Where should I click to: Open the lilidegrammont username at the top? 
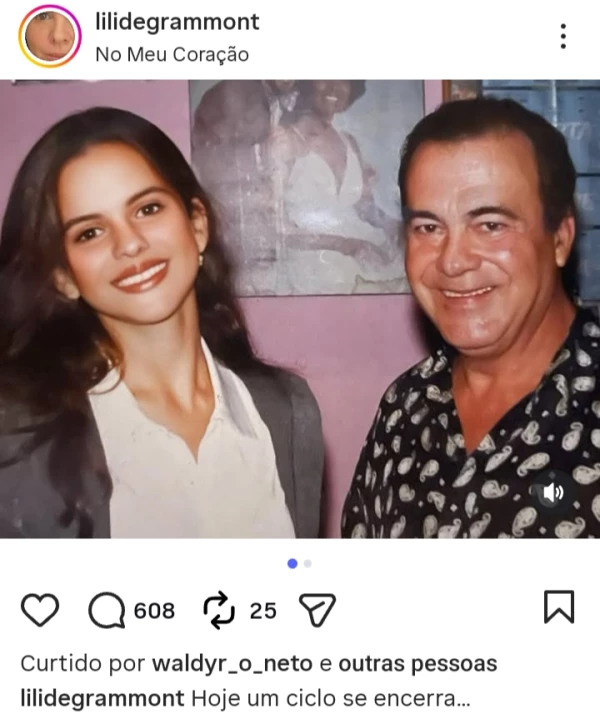click(176, 21)
